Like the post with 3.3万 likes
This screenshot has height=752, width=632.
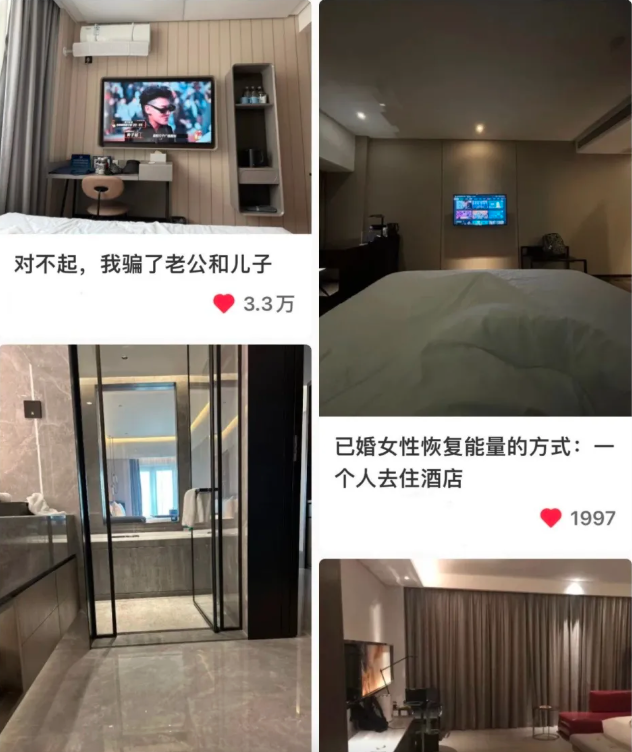point(224,303)
